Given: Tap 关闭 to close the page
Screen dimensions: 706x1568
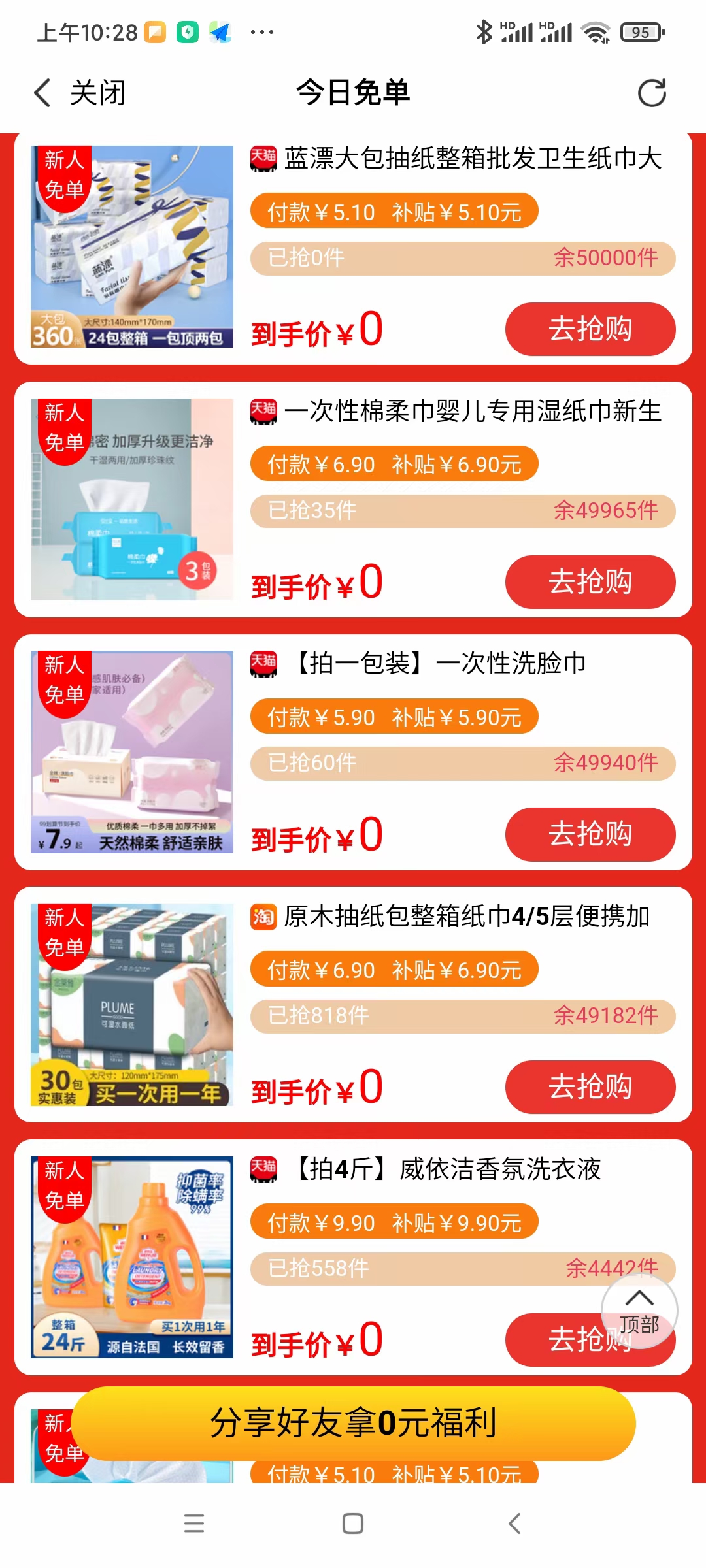Looking at the screenshot, I should pyautogui.click(x=97, y=93).
